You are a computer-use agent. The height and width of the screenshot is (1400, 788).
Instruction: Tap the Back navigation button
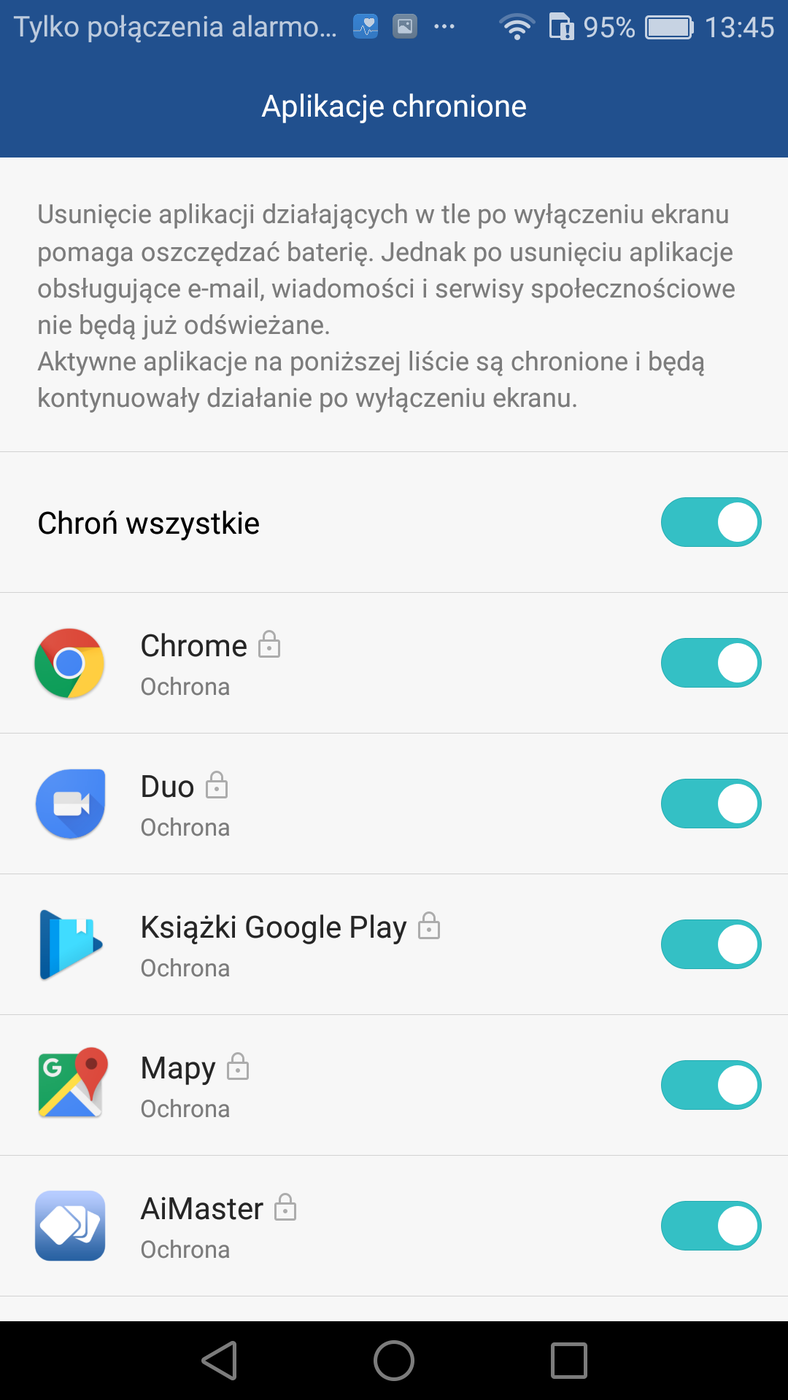tap(219, 1360)
